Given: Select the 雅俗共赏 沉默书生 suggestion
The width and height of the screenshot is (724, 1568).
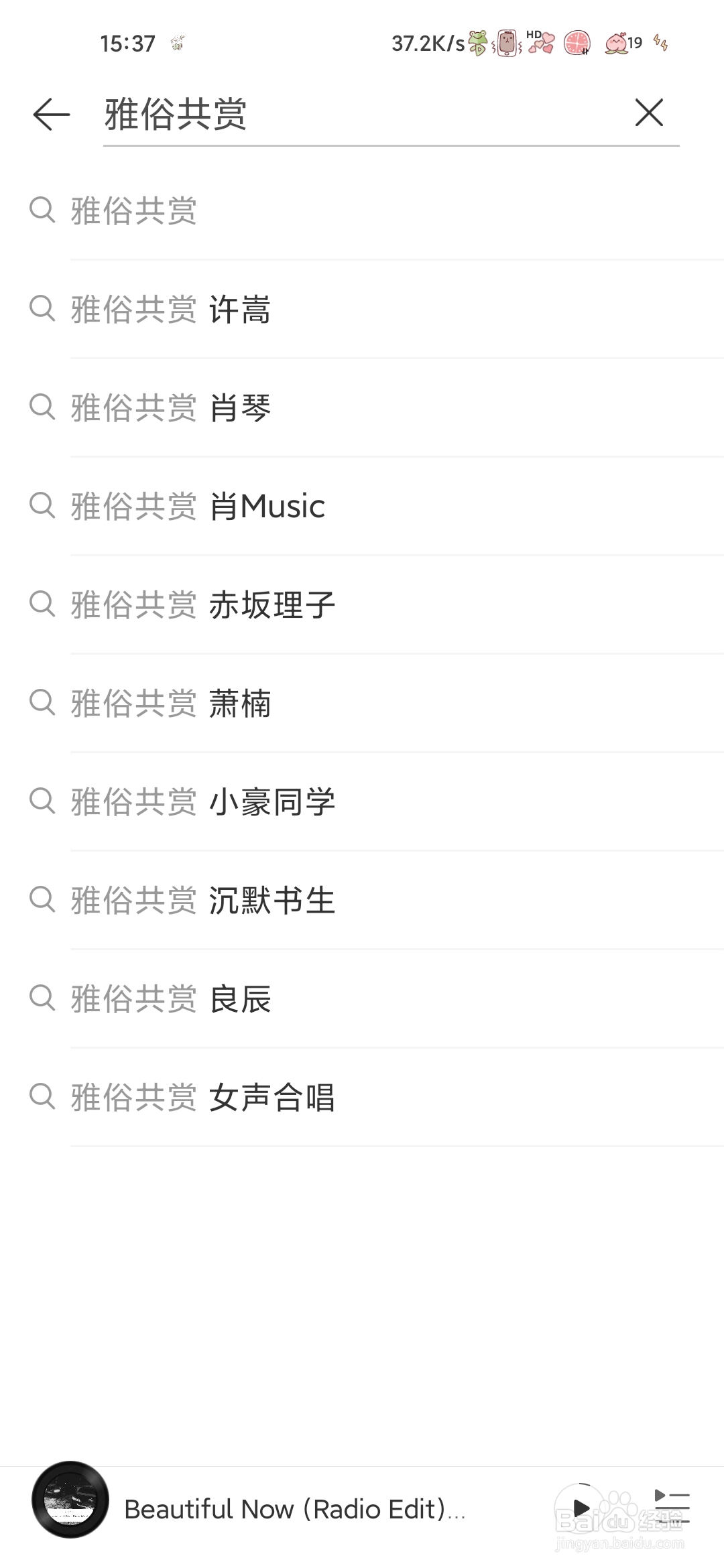Looking at the screenshot, I should (x=362, y=900).
